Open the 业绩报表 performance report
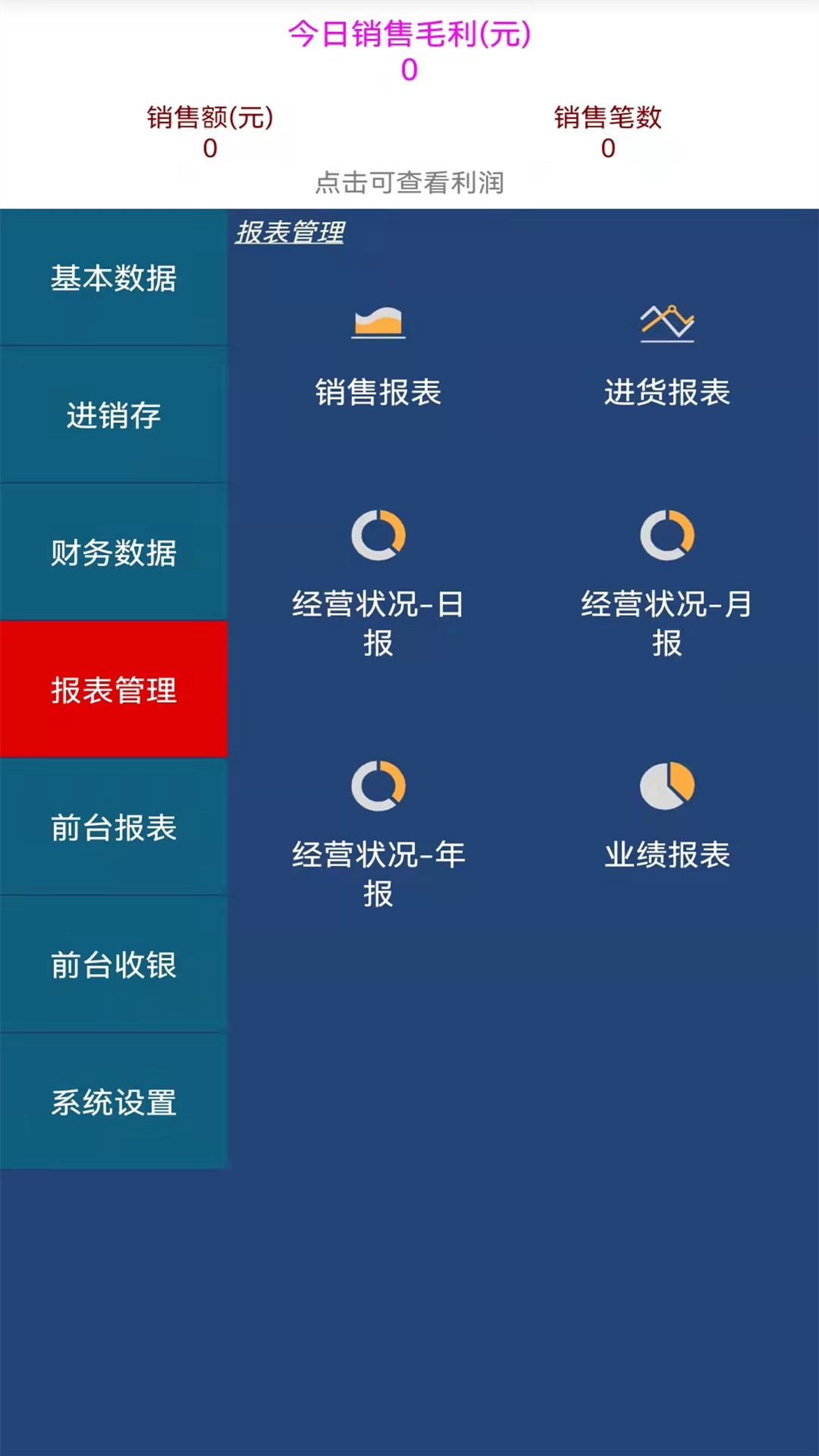 pyautogui.click(x=667, y=819)
